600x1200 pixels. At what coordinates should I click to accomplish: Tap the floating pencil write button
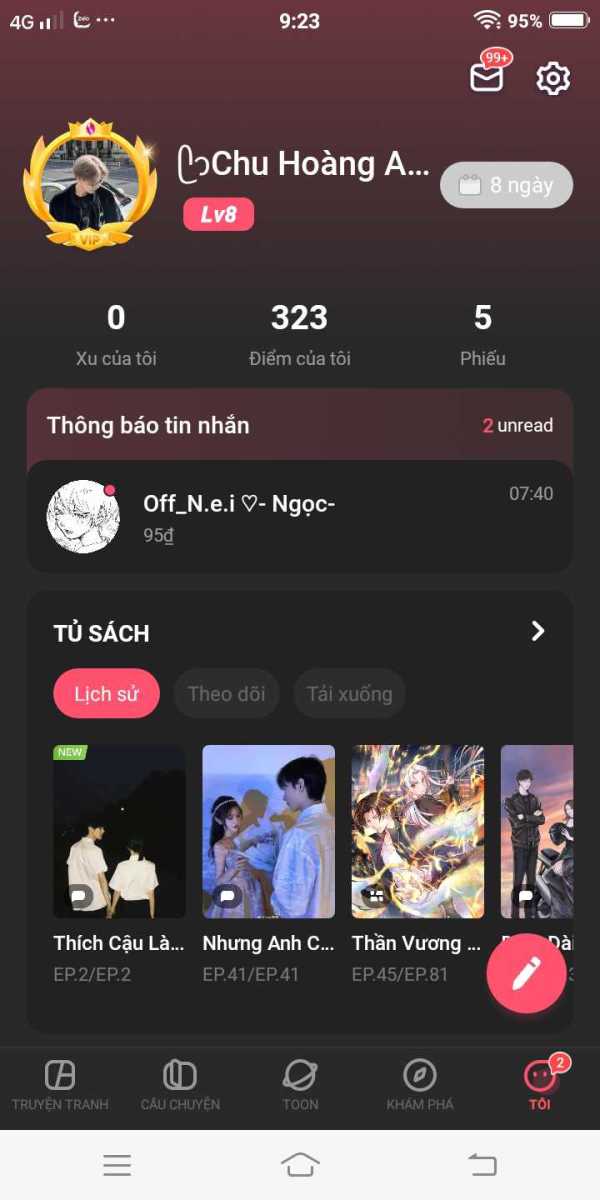(x=526, y=974)
